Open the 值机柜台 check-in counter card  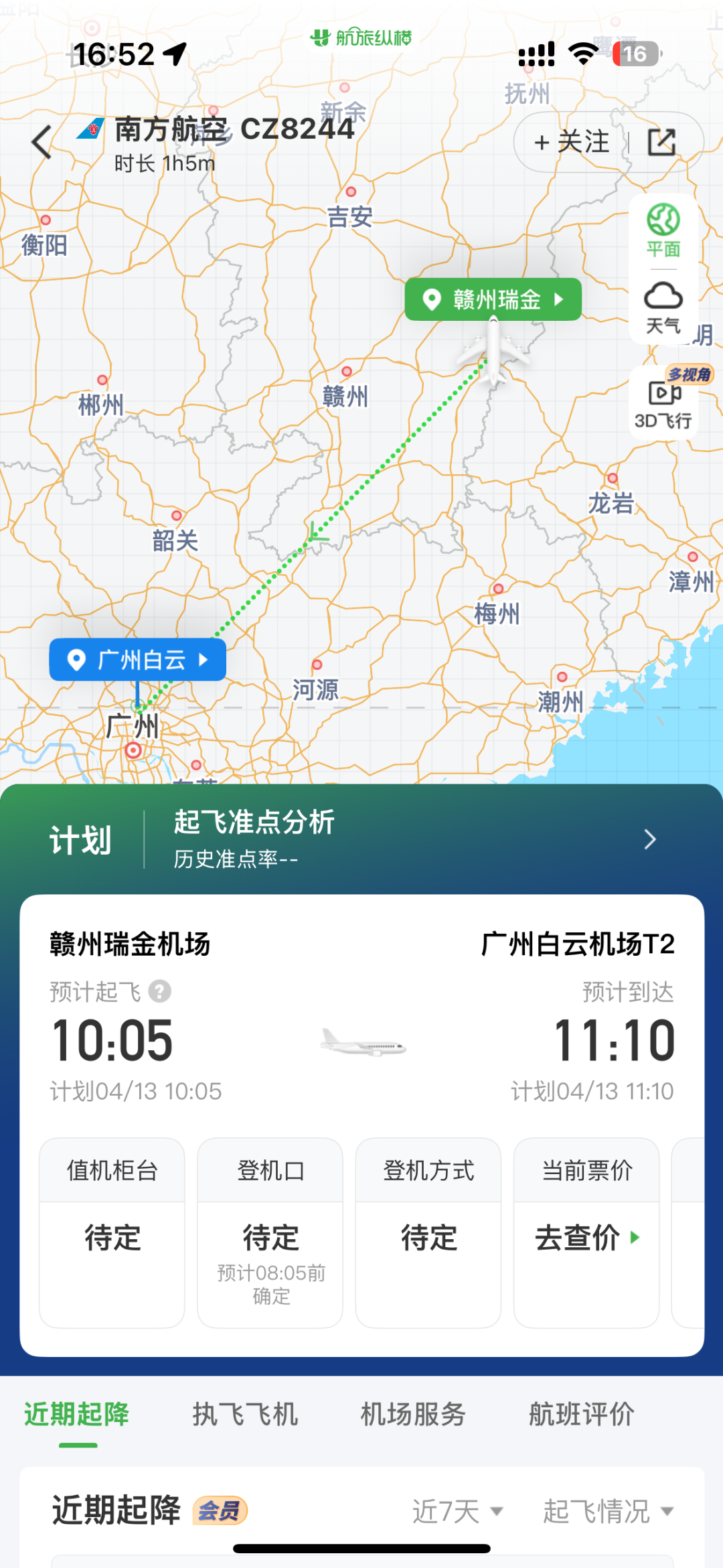point(112,1232)
